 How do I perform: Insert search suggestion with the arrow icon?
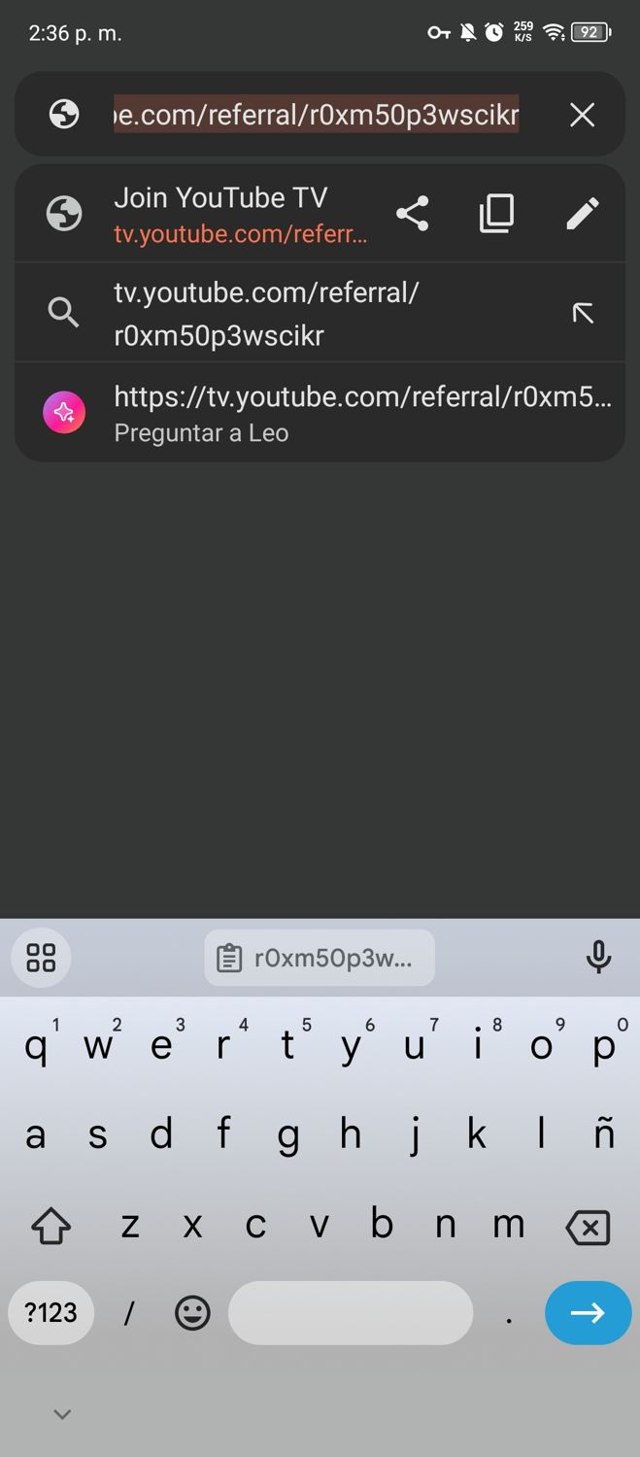tap(582, 313)
